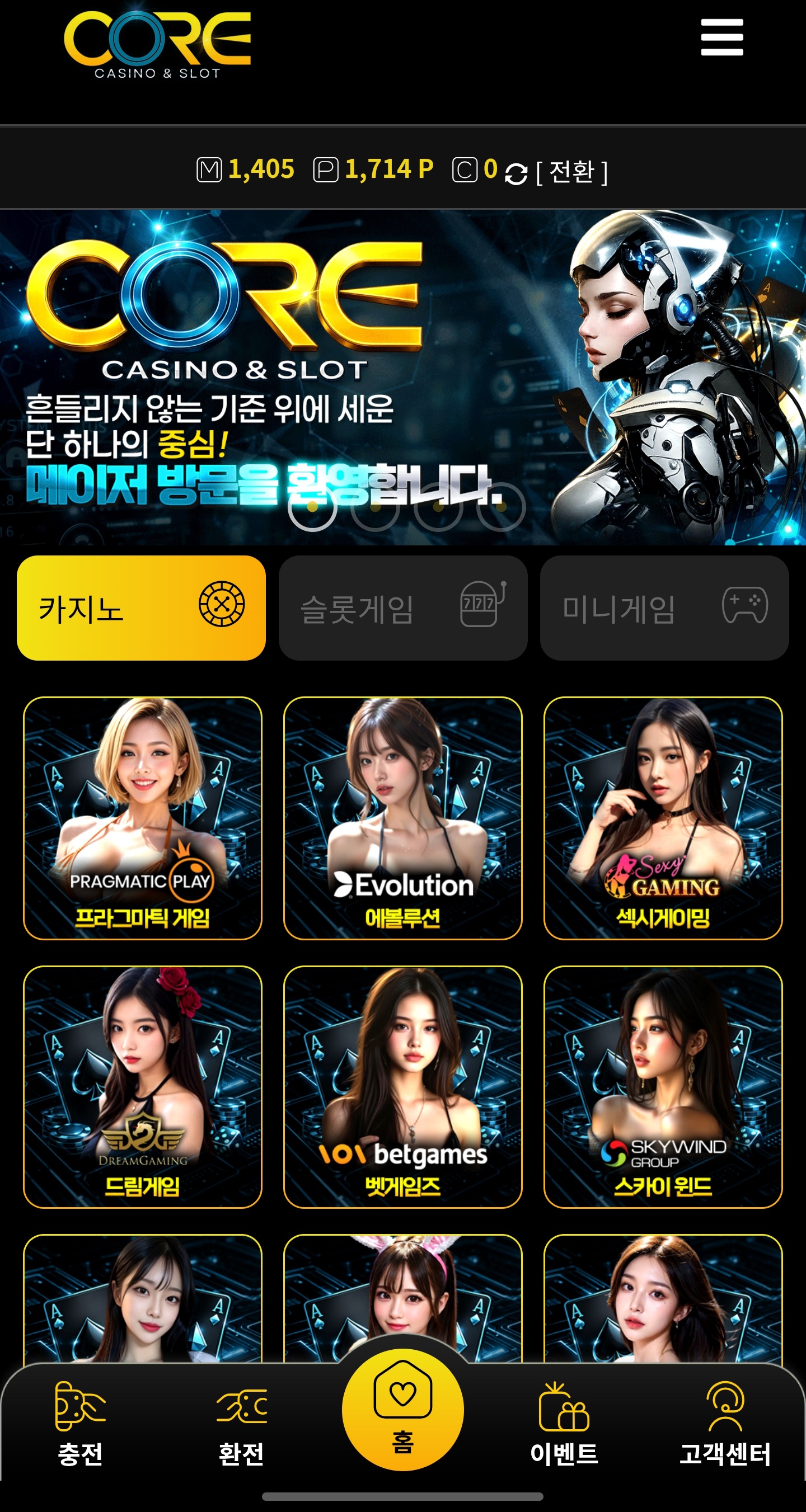Tap the CORE logo in the header

click(x=157, y=45)
